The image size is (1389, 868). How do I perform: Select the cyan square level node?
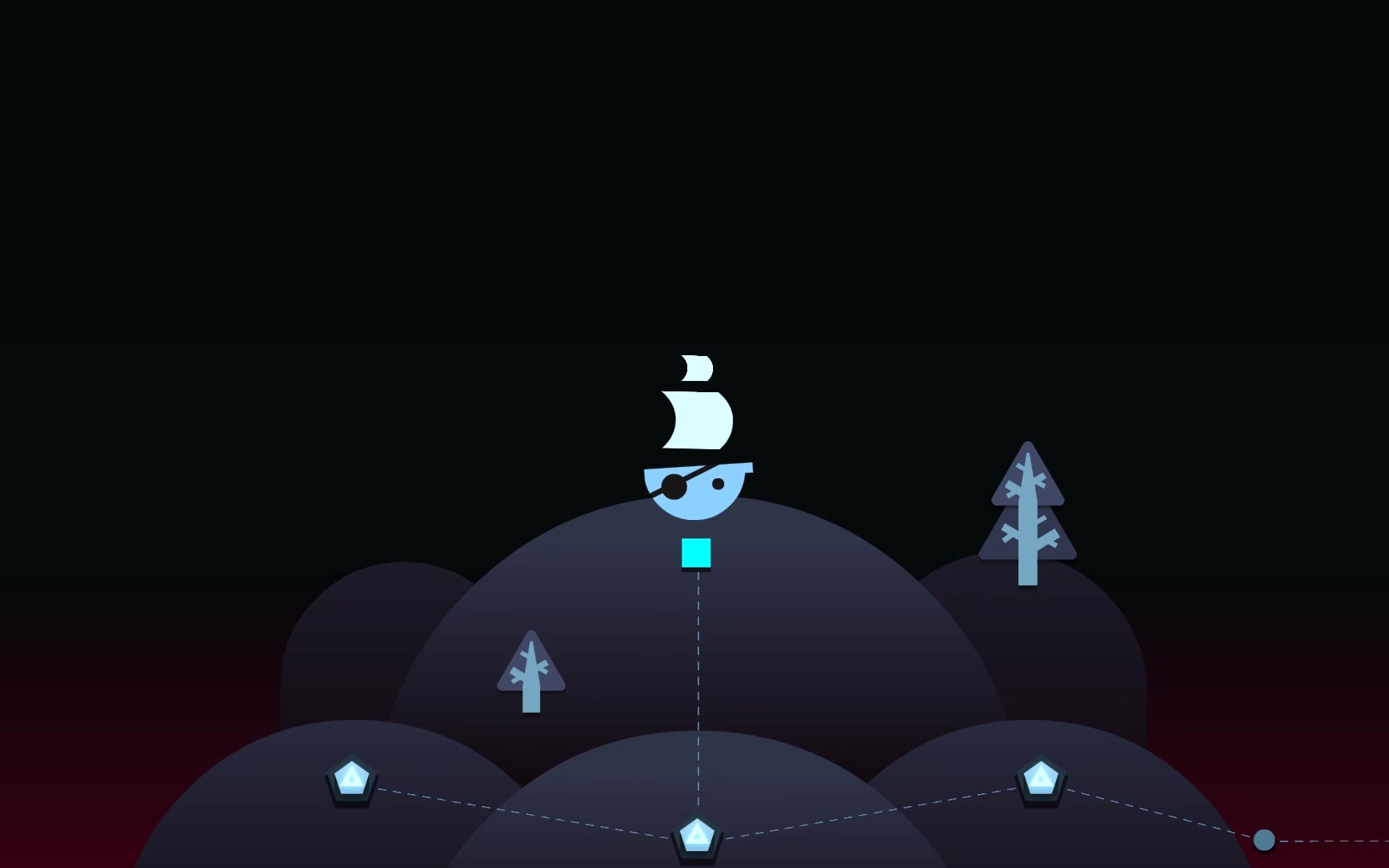coord(696,553)
